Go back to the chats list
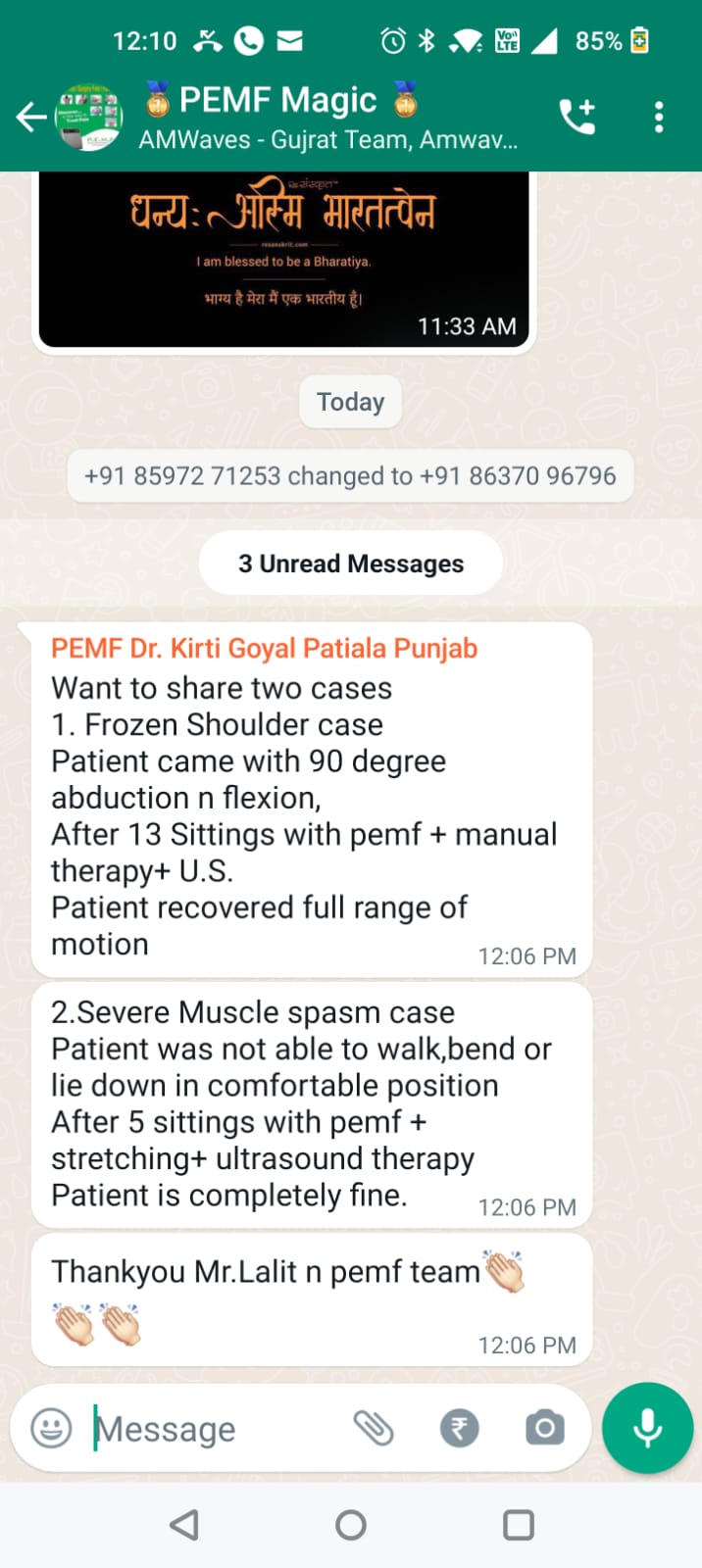Viewport: 702px width, 1568px height. (x=30, y=118)
